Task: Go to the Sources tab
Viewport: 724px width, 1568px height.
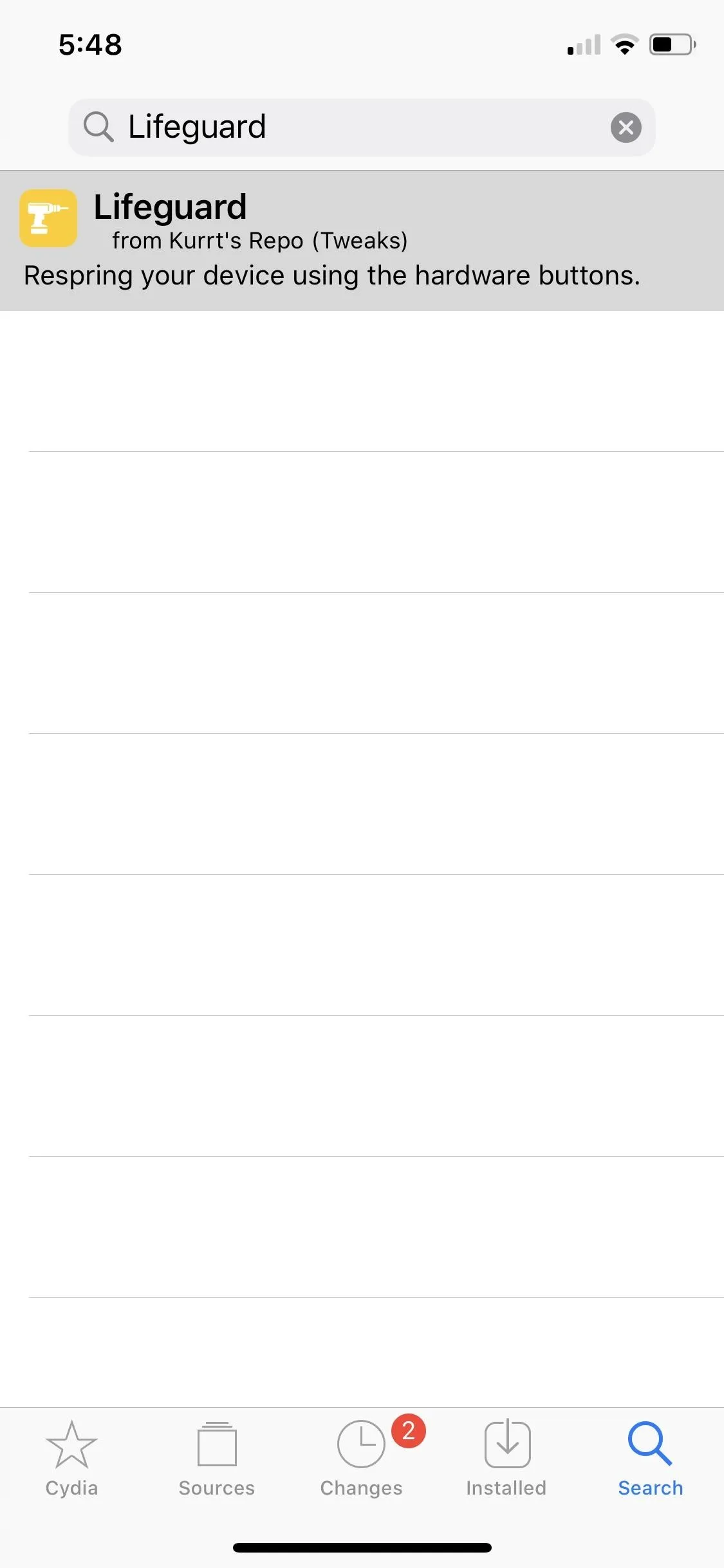Action: [217, 1459]
